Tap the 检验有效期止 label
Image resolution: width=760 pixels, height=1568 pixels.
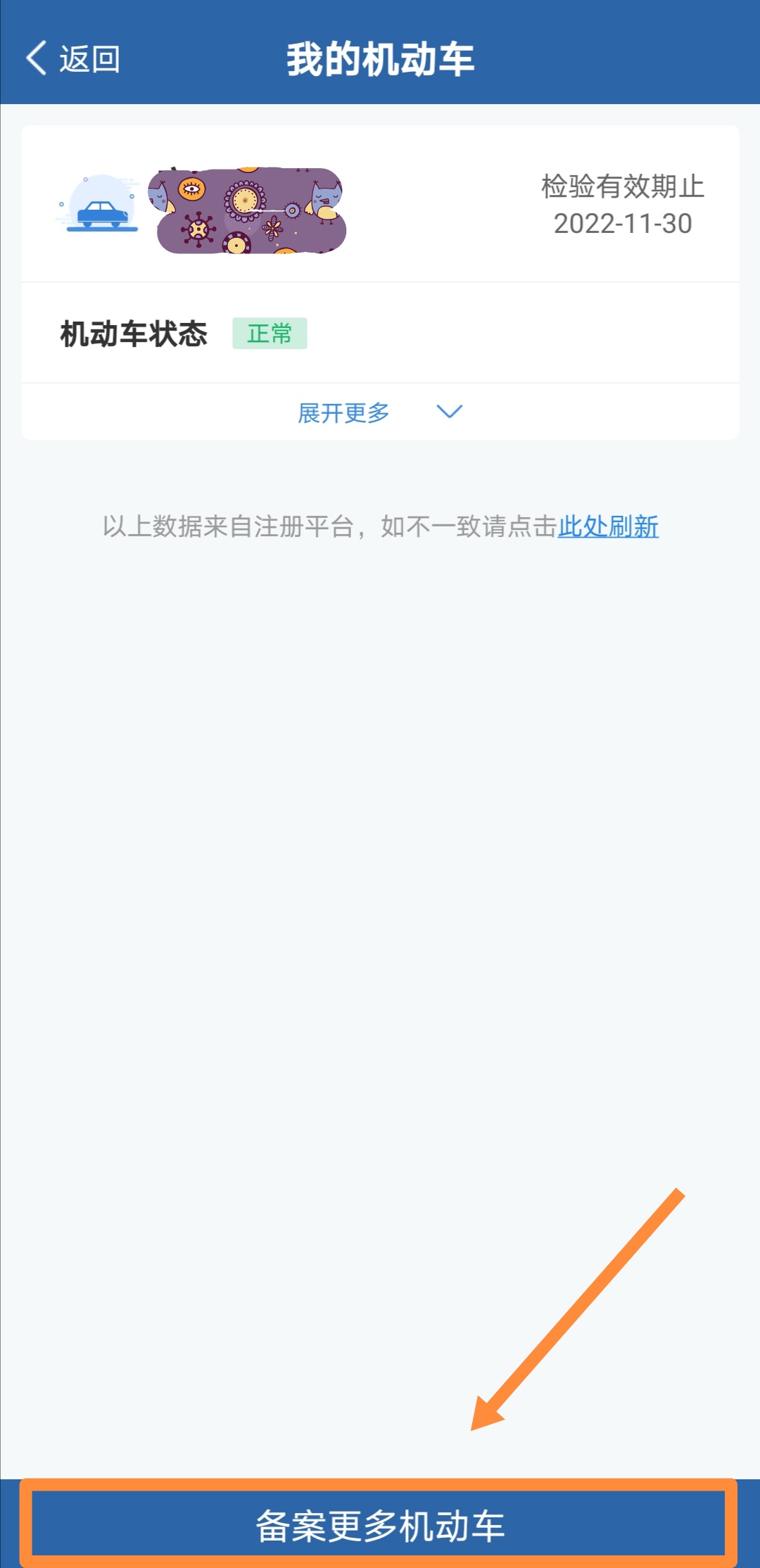622,185
